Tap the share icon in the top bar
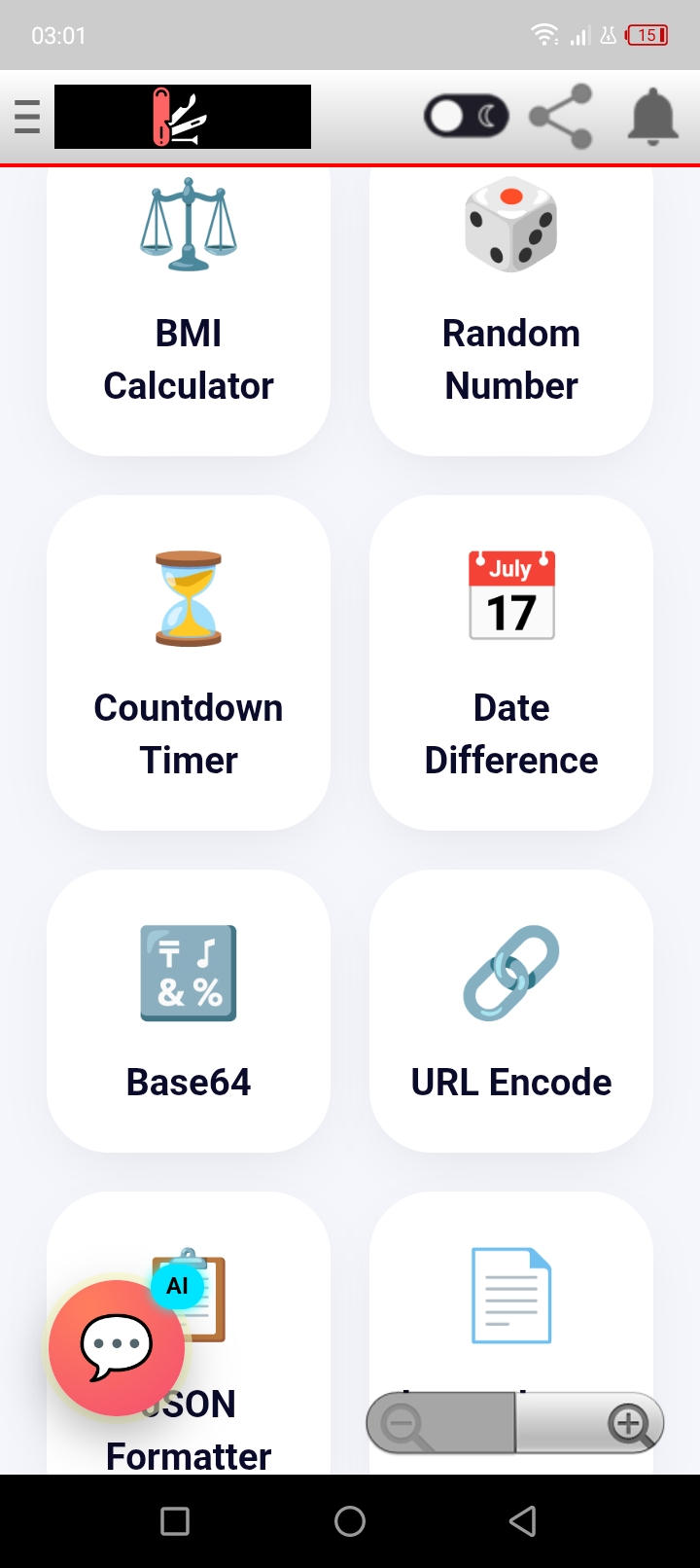Screen dimensions: 700x1568 (561, 117)
